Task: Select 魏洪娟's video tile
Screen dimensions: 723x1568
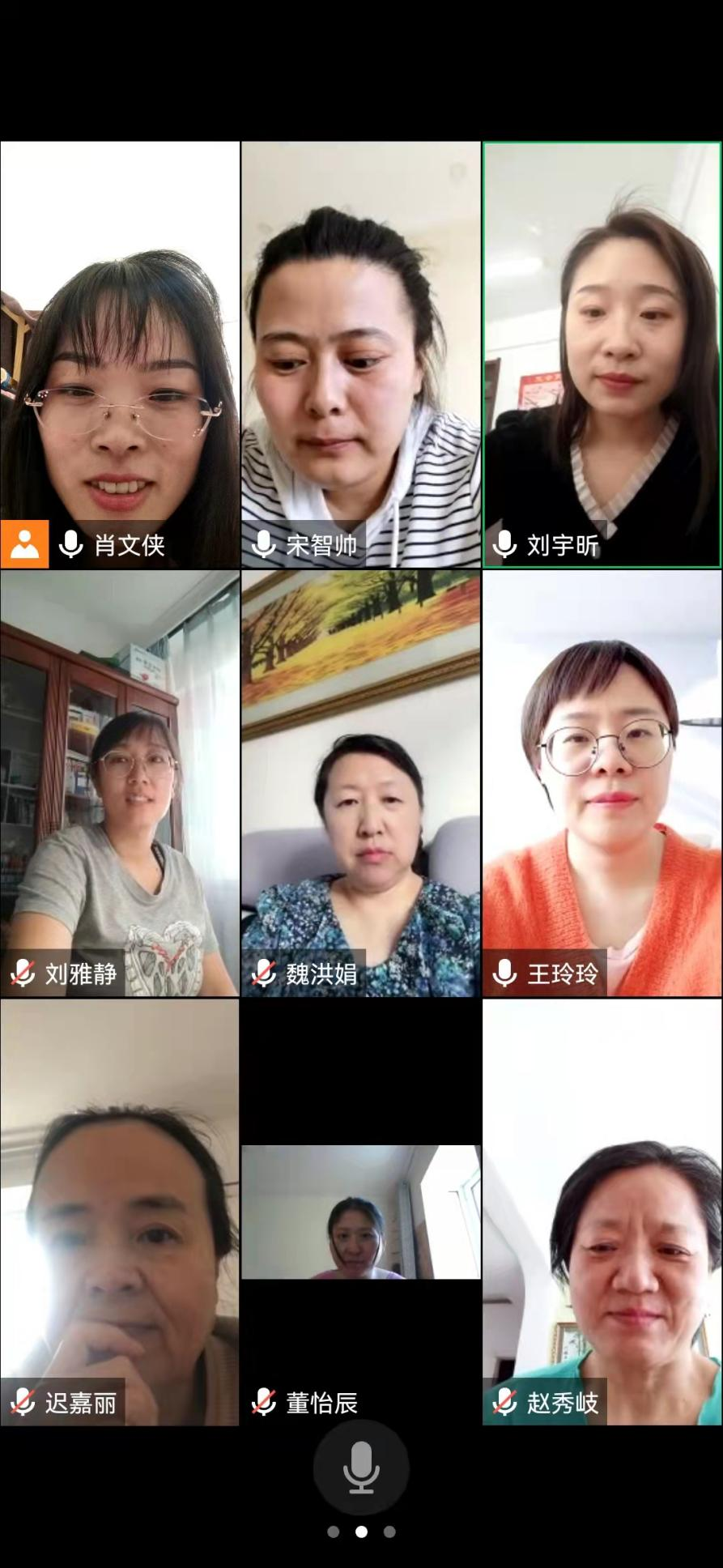Action: [x=361, y=783]
